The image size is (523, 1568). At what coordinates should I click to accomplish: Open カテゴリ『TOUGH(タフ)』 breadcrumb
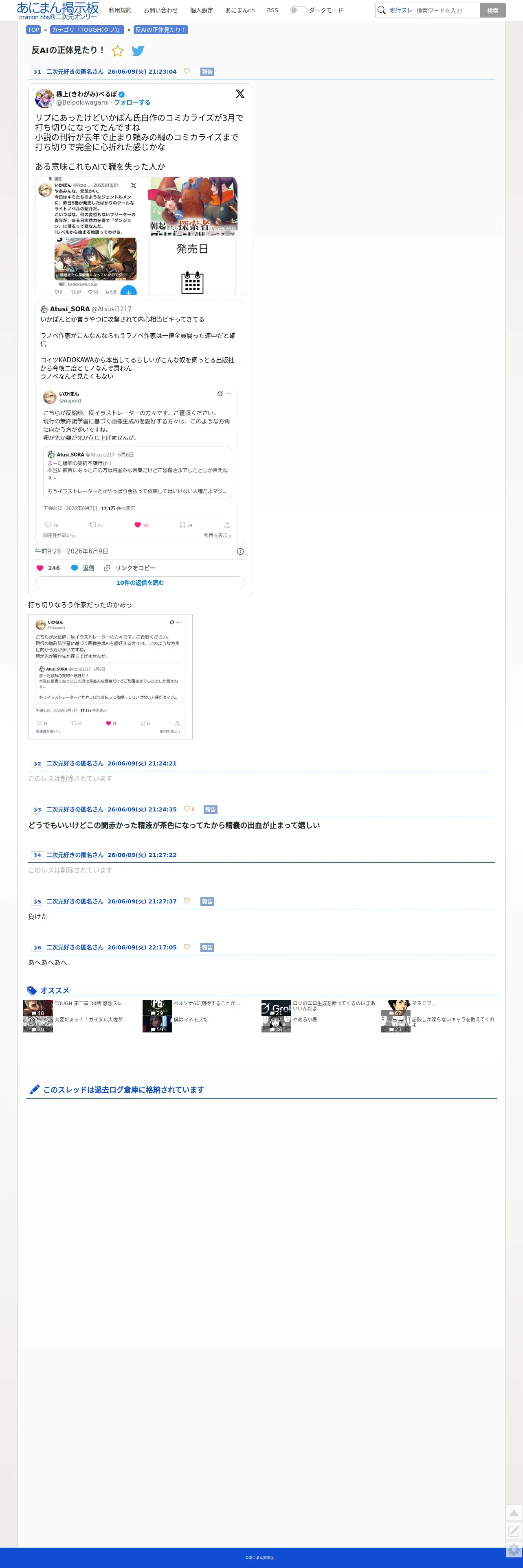pyautogui.click(x=87, y=30)
